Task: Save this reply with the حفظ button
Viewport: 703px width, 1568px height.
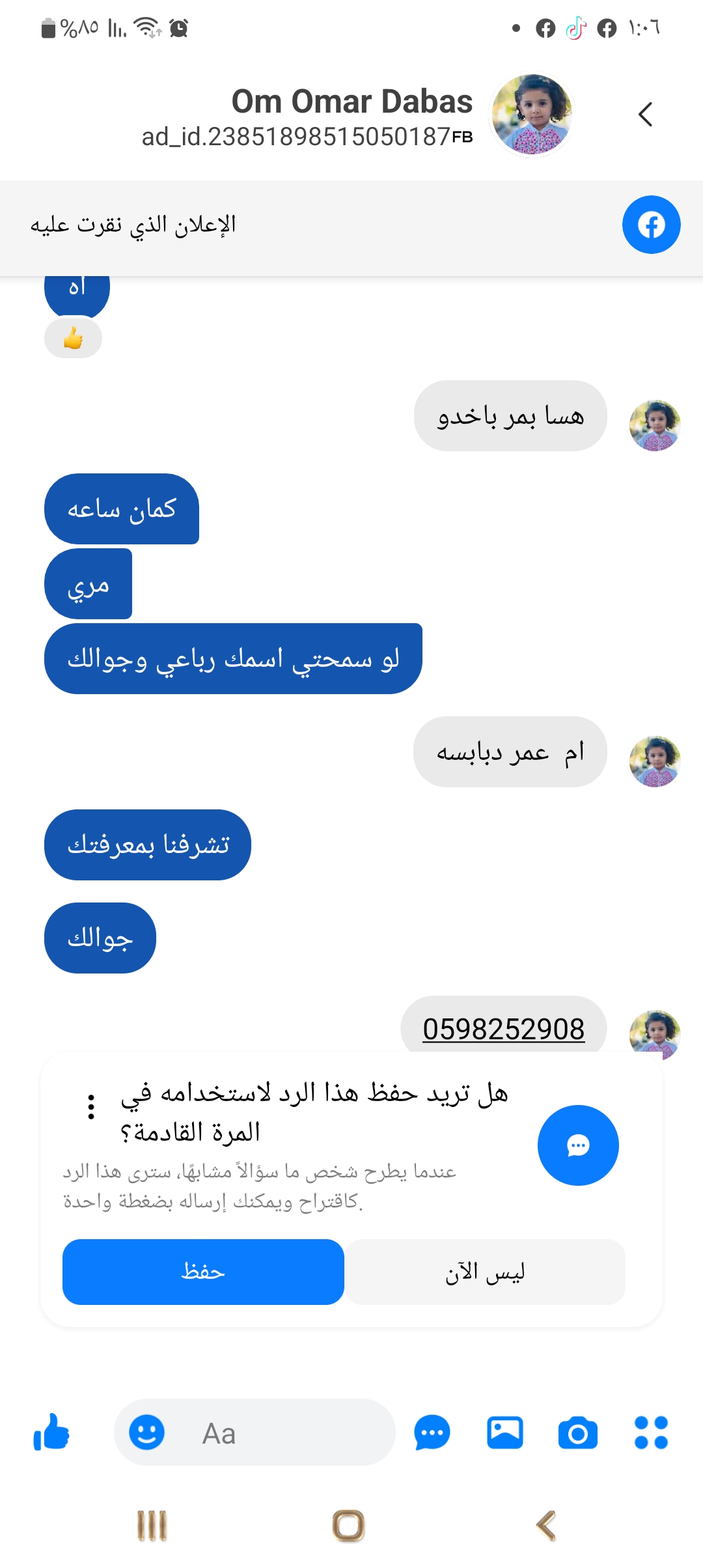Action: click(203, 1272)
